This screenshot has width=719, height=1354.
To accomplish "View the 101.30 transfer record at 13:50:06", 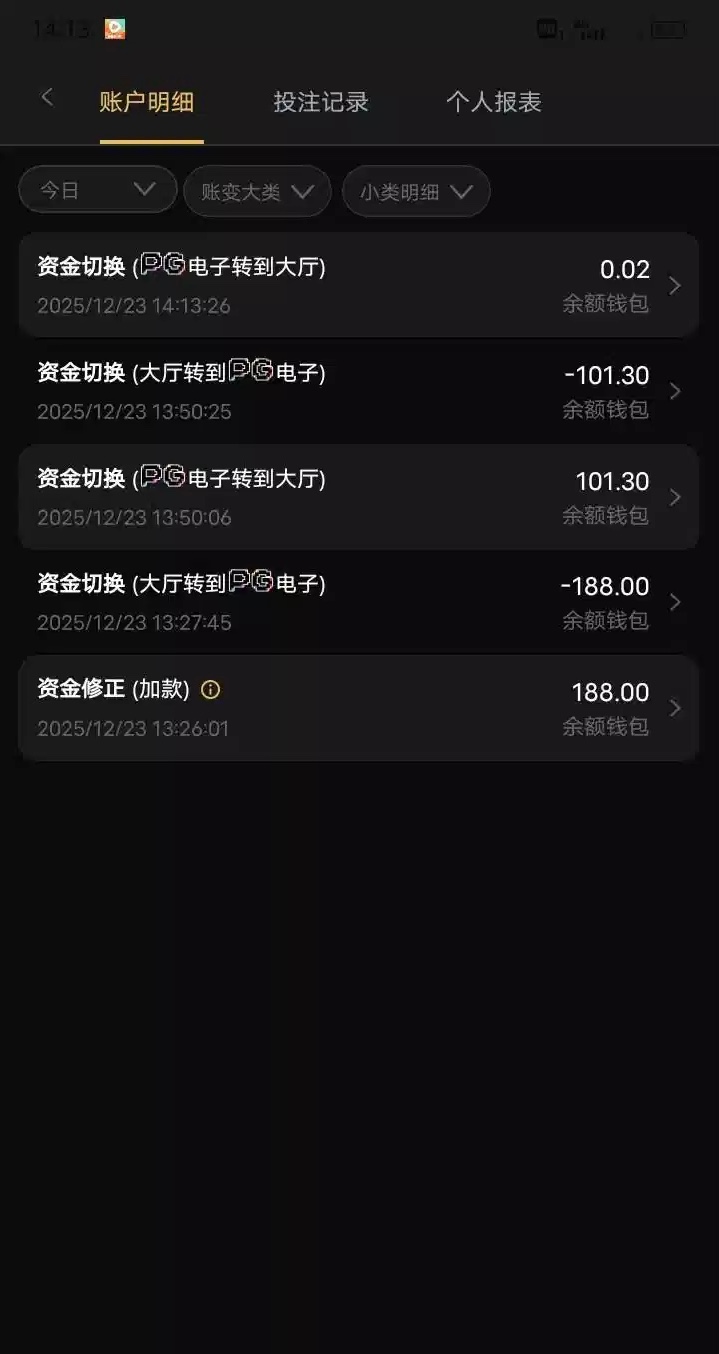I will tap(358, 497).
